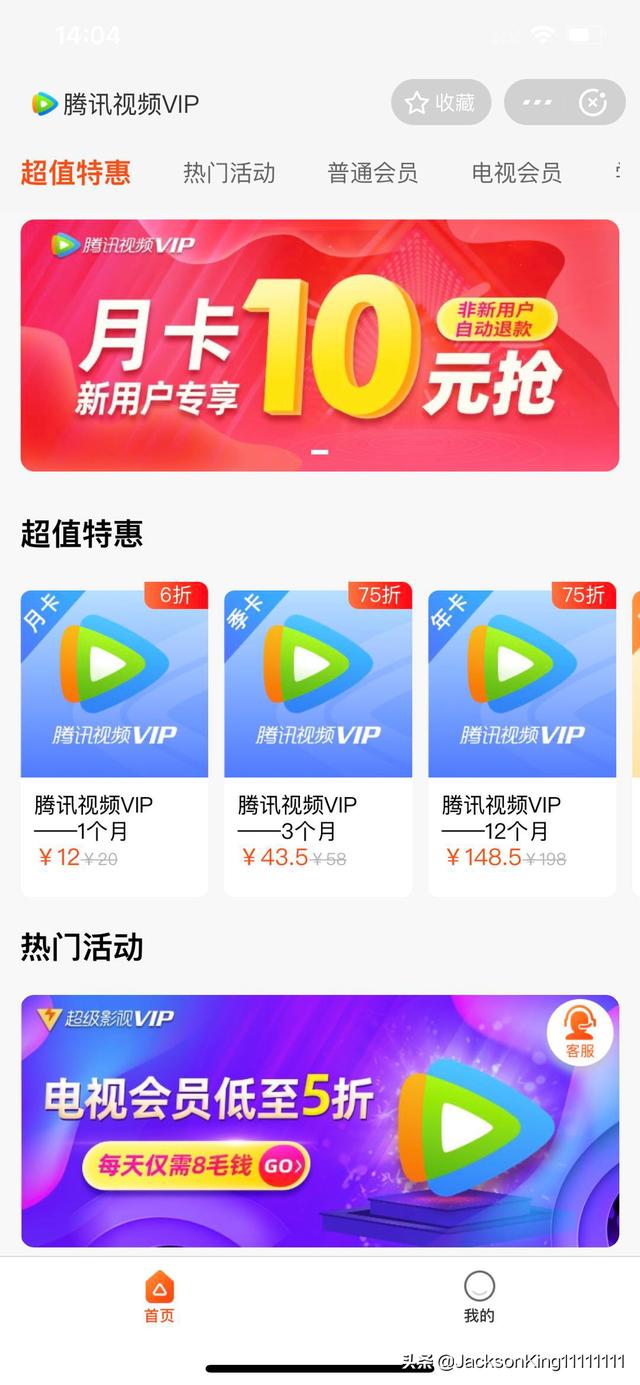Go to the 首页 home tab
This screenshot has width=640, height=1385.
[159, 1297]
